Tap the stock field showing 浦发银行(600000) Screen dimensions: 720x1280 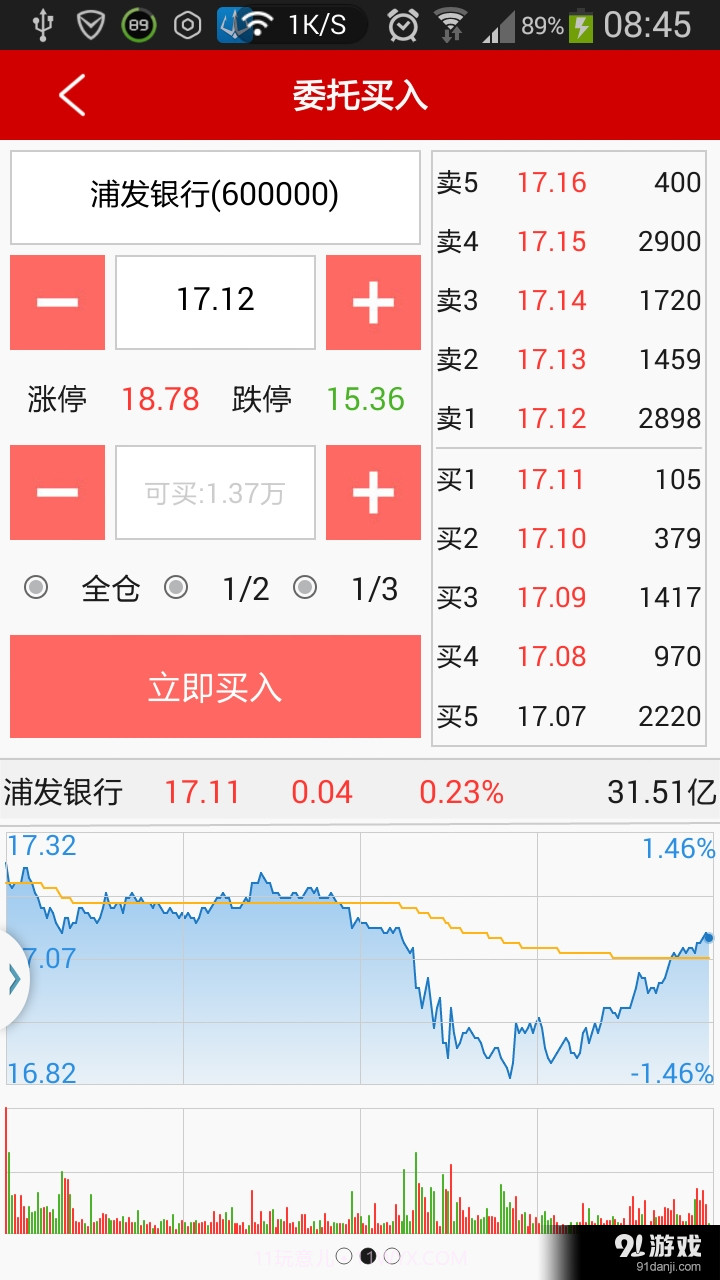coord(215,197)
